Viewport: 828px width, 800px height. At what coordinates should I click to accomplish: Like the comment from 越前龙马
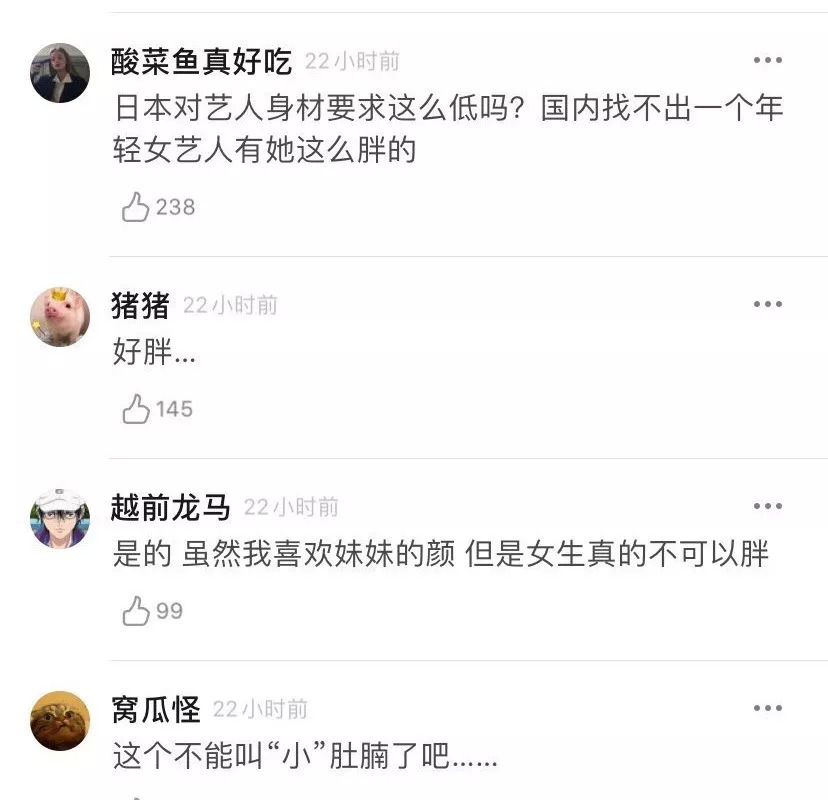[136, 611]
